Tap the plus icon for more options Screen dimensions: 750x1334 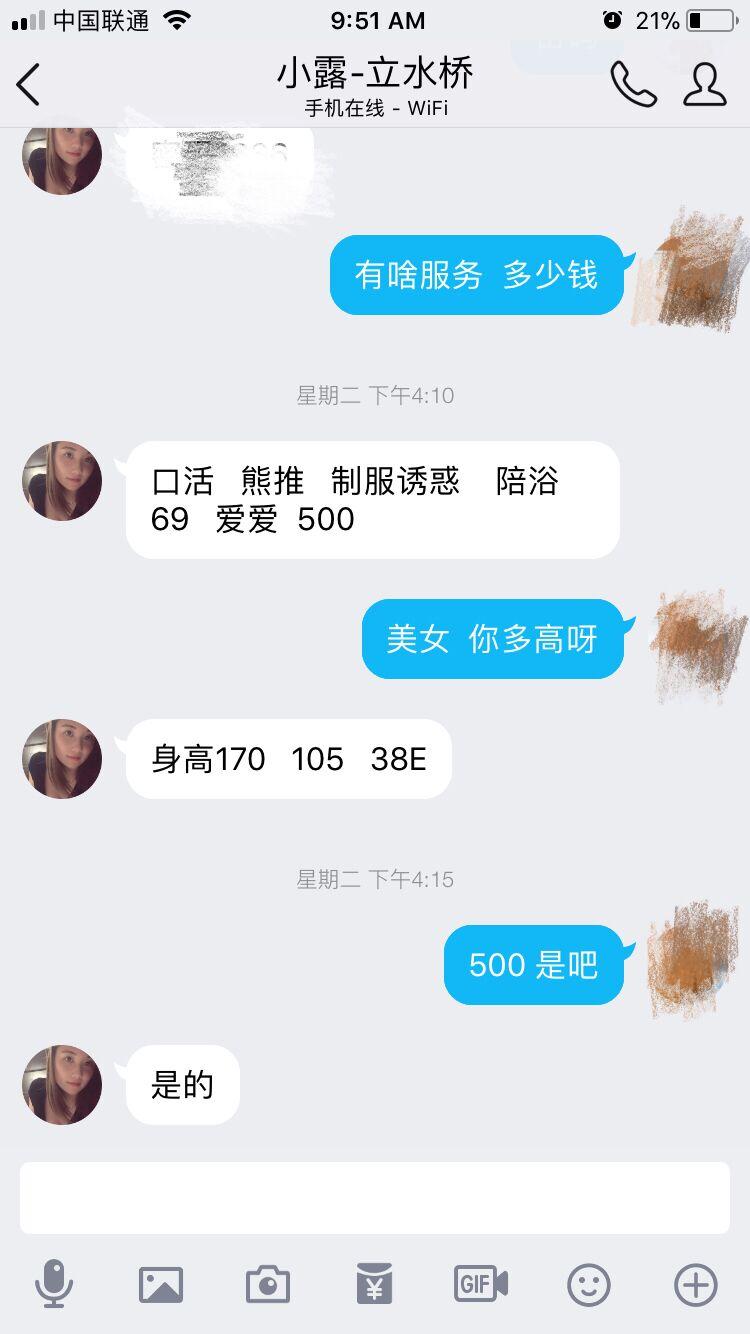(x=694, y=1286)
